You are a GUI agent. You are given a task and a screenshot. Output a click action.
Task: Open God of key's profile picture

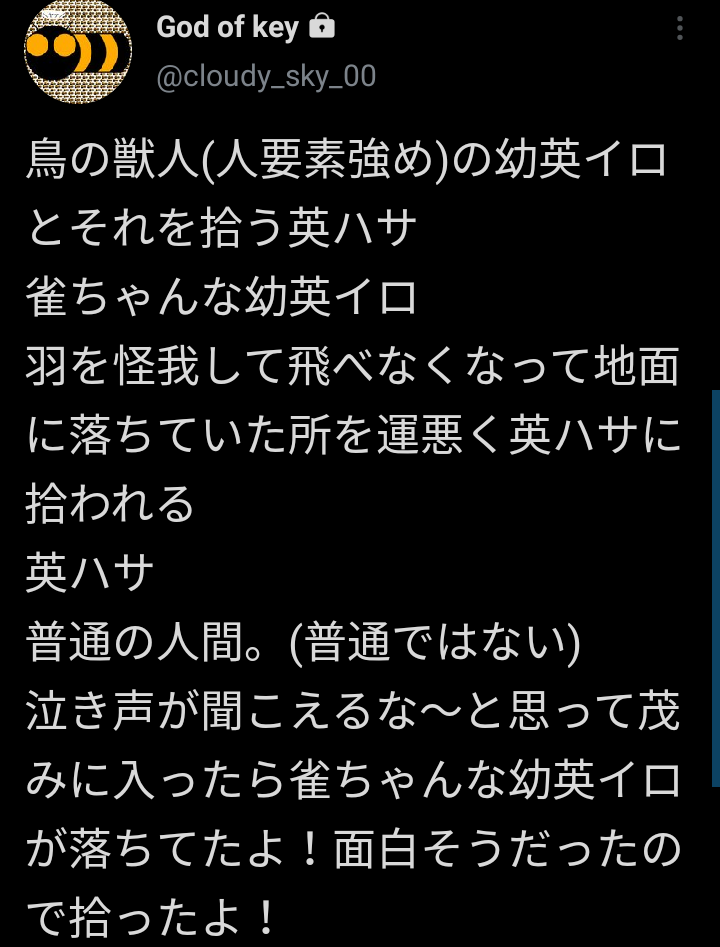[78, 50]
